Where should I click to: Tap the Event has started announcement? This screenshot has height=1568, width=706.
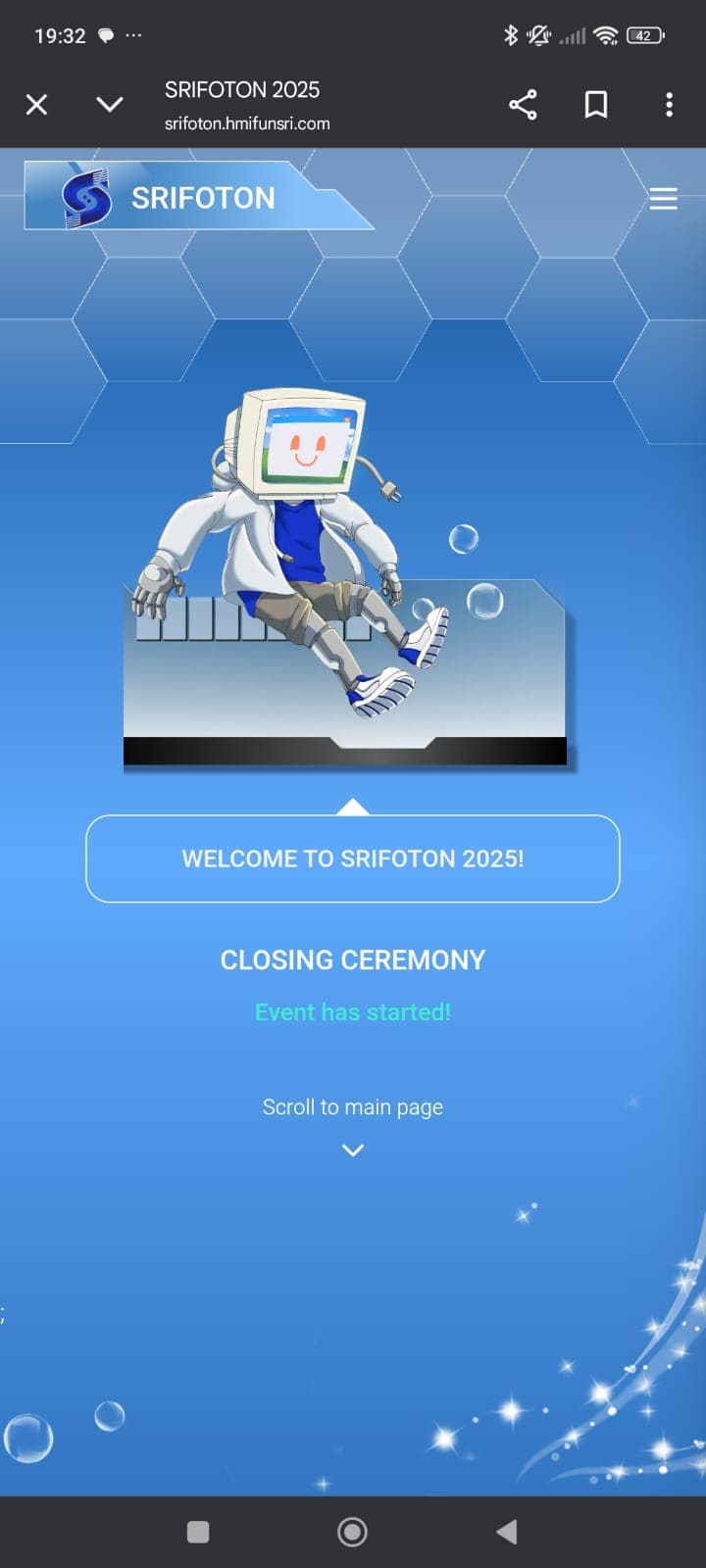(352, 1011)
